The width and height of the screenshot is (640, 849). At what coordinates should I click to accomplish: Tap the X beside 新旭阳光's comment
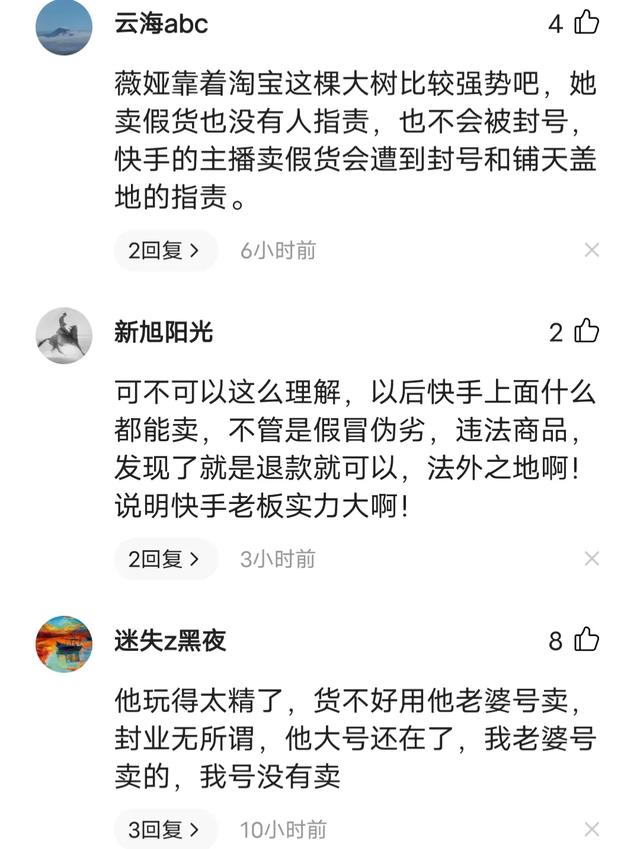[x=591, y=559]
